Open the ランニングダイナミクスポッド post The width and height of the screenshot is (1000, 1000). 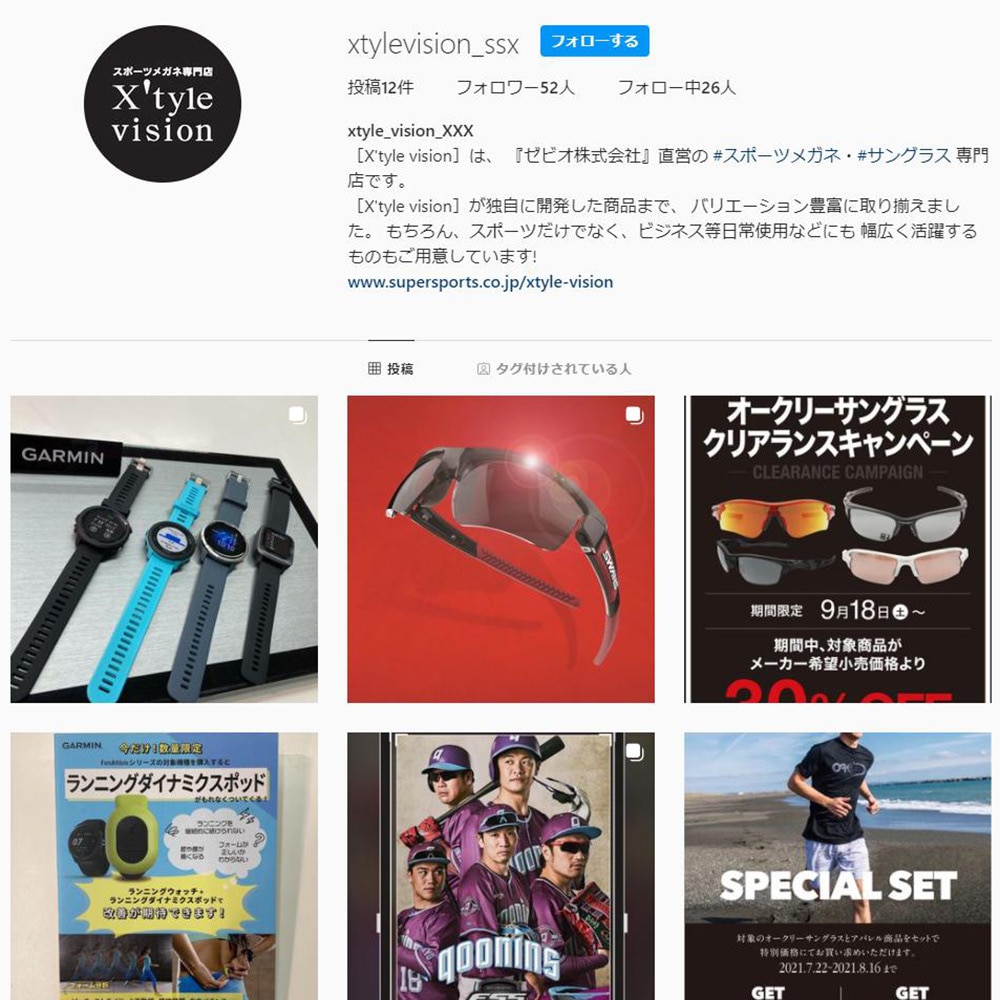164,865
